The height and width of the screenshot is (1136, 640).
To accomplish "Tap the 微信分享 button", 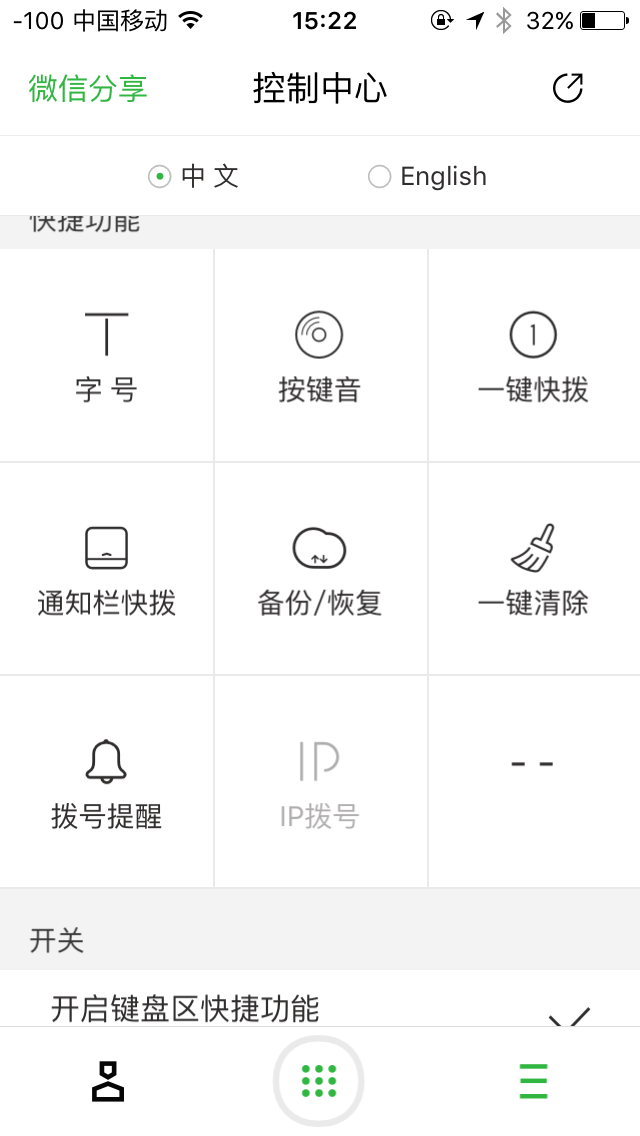I will (88, 88).
